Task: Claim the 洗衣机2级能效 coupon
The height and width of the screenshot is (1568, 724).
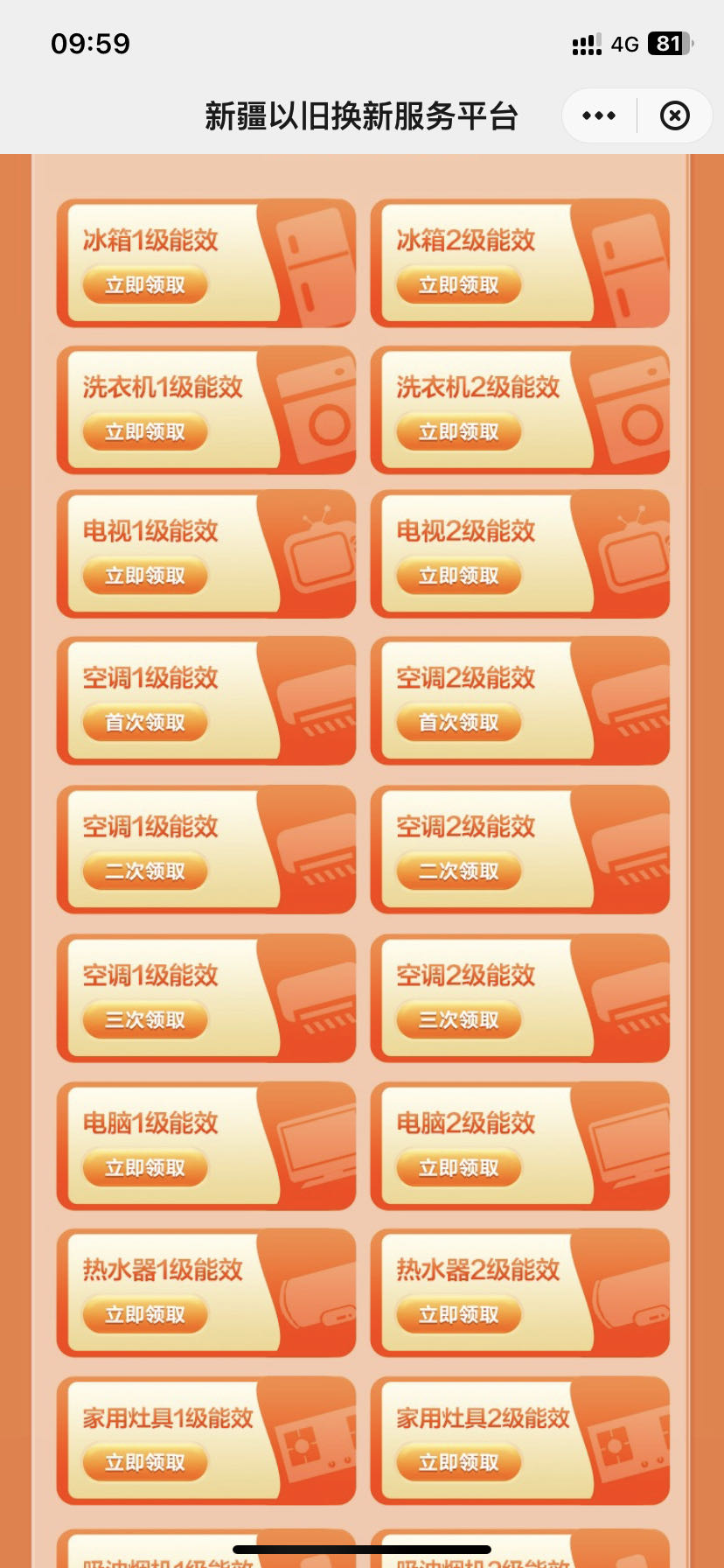Action: point(459,432)
